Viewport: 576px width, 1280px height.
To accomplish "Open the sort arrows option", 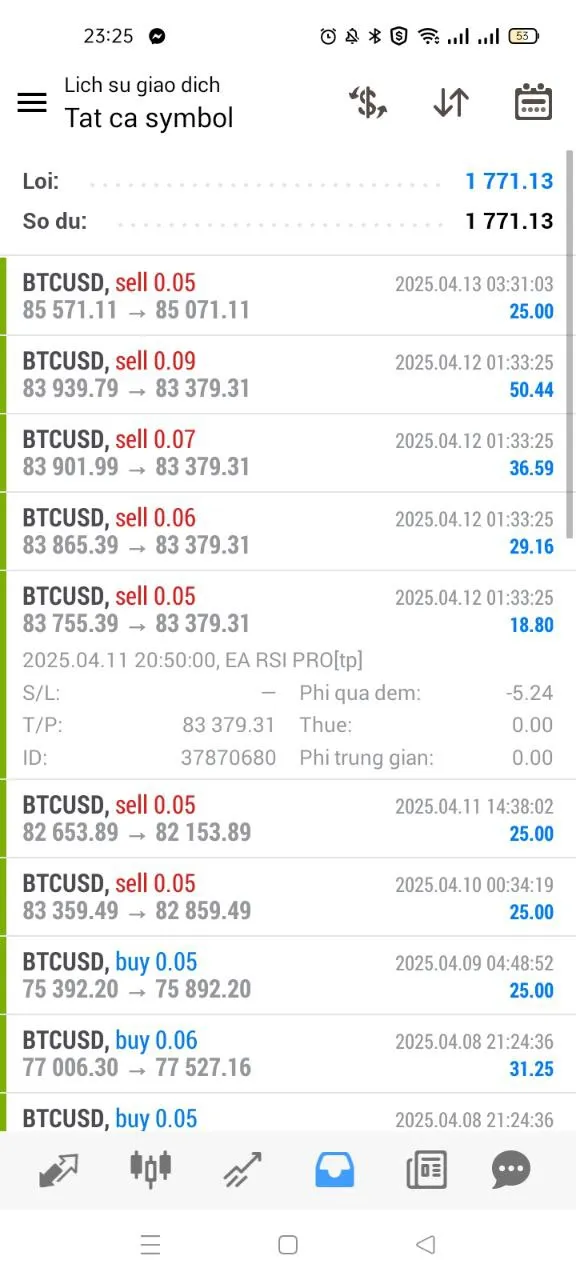I will [x=451, y=103].
